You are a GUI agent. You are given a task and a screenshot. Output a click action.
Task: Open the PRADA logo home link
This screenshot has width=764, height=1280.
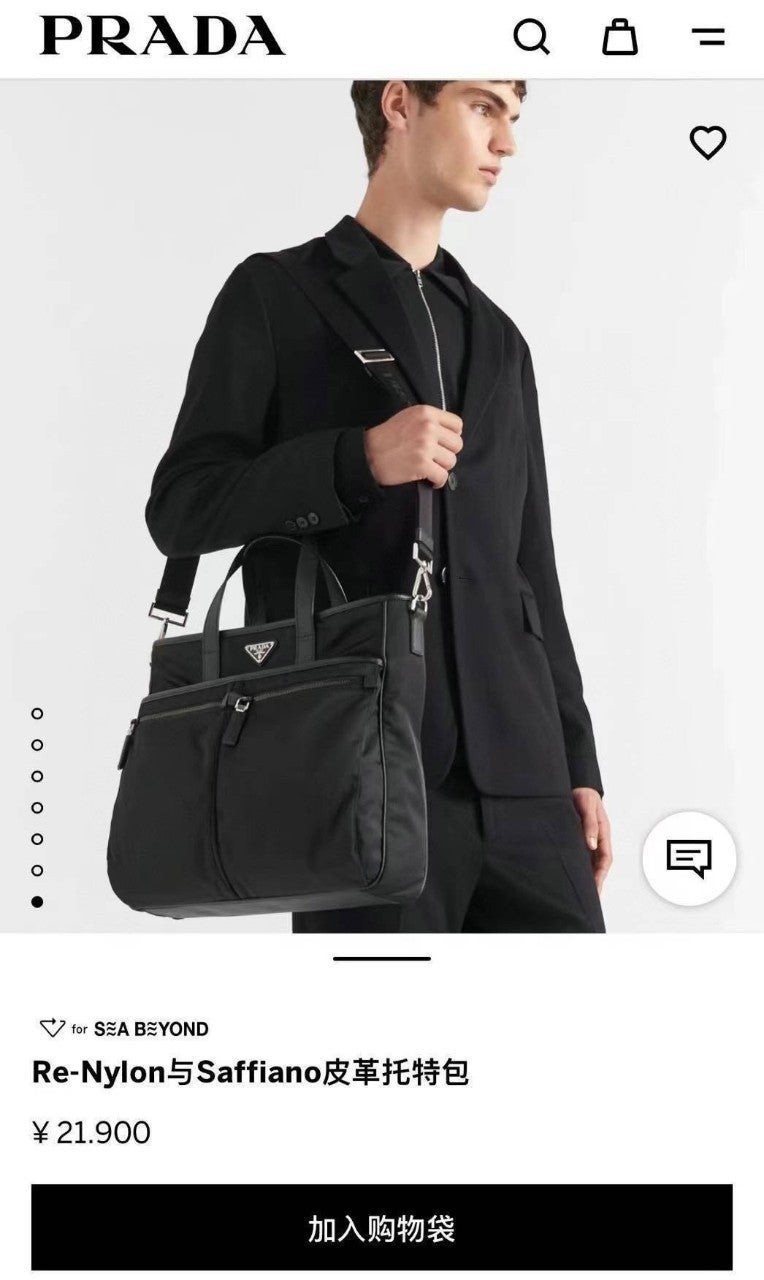click(x=162, y=37)
